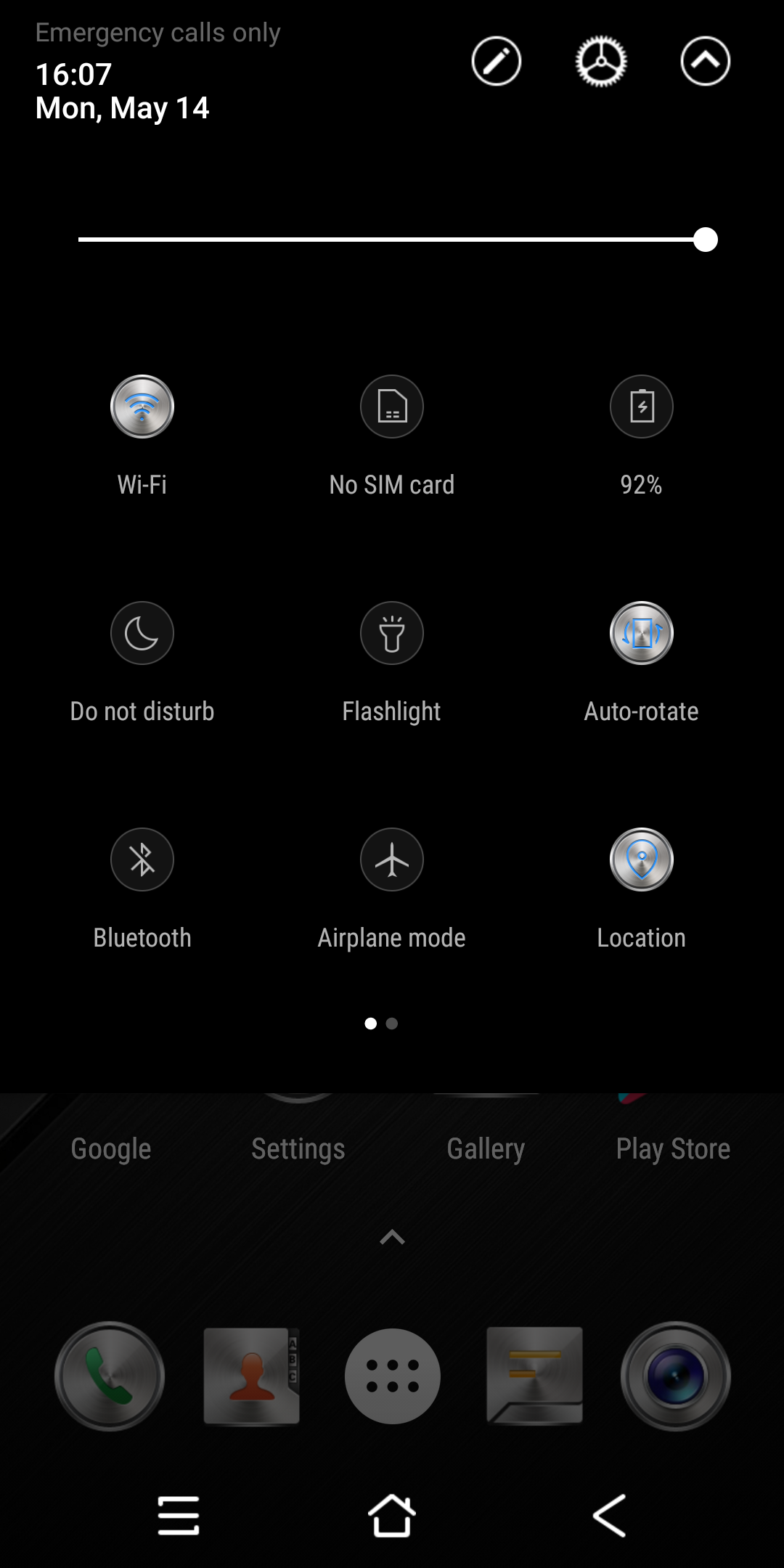Turn off Location

(x=642, y=859)
